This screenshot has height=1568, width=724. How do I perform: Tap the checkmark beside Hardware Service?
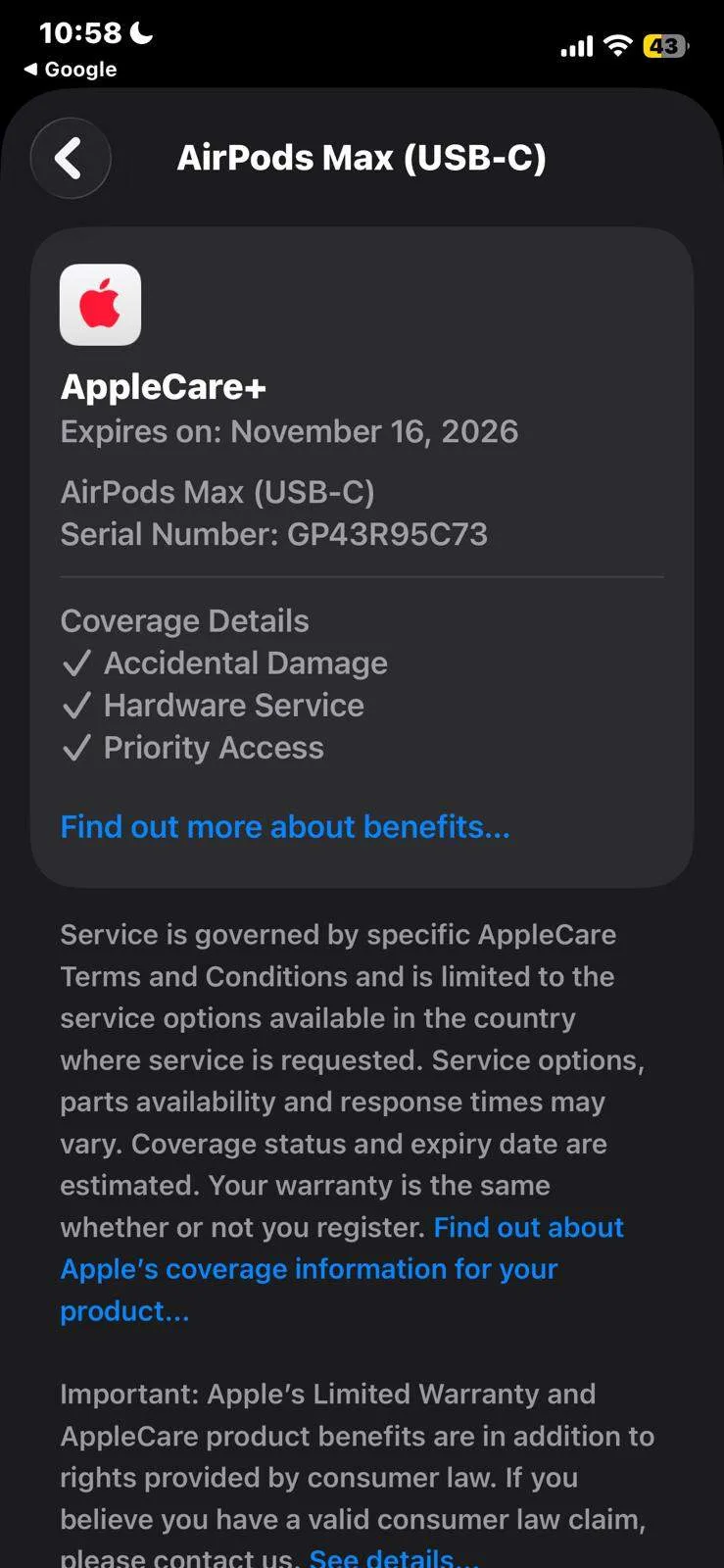pos(76,707)
